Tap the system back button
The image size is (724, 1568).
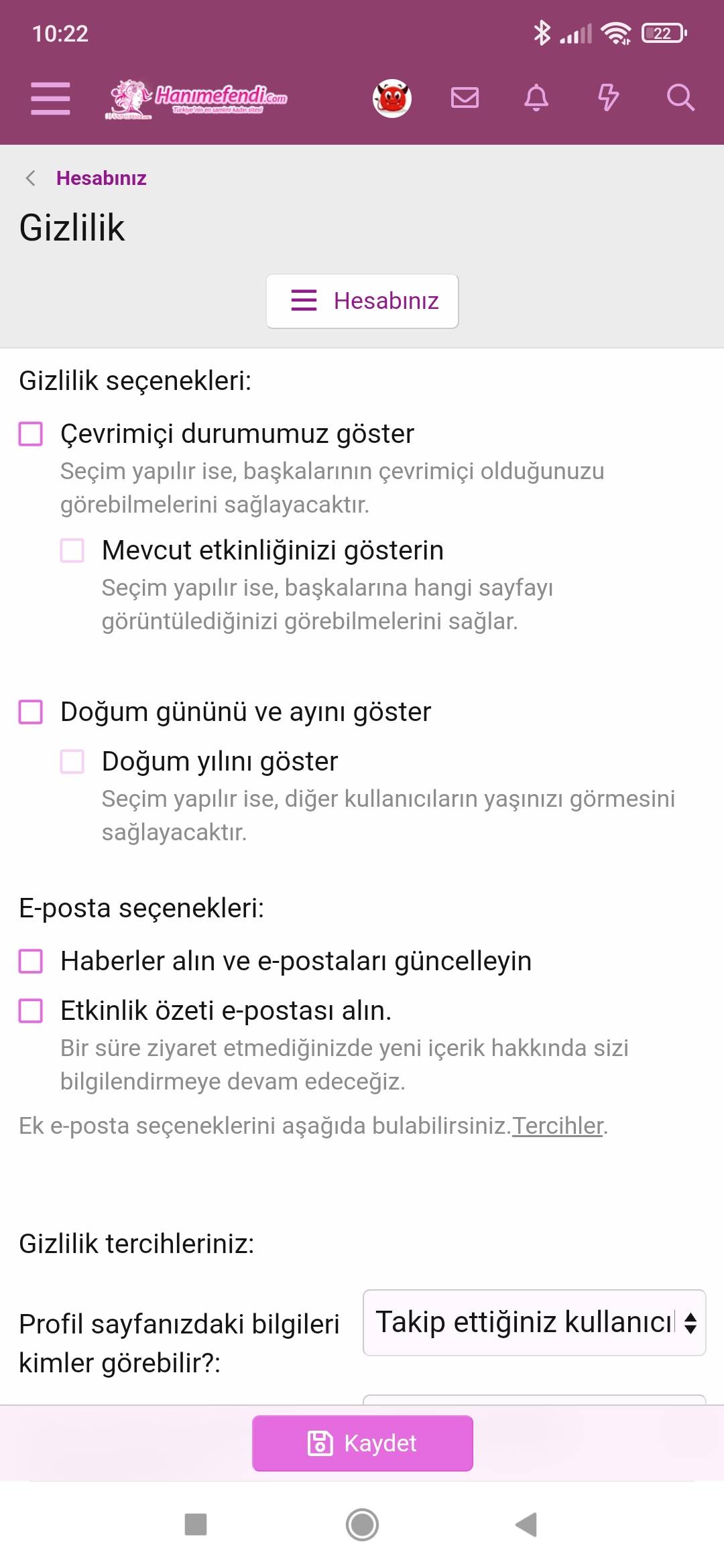coord(526,1524)
